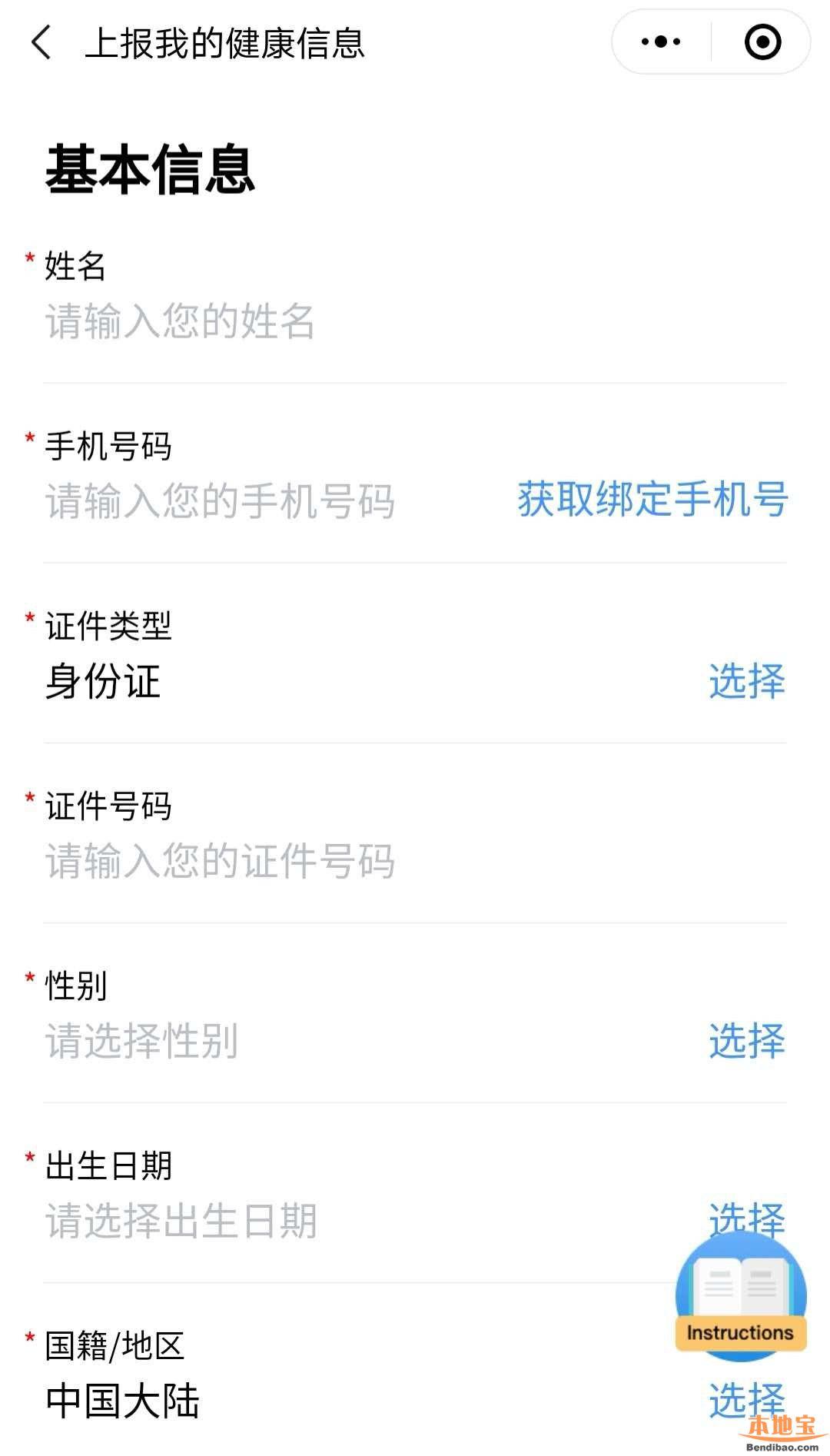Click the red asterisk beside 国籍/地区
This screenshot has height=1456, width=830.
tap(28, 1336)
